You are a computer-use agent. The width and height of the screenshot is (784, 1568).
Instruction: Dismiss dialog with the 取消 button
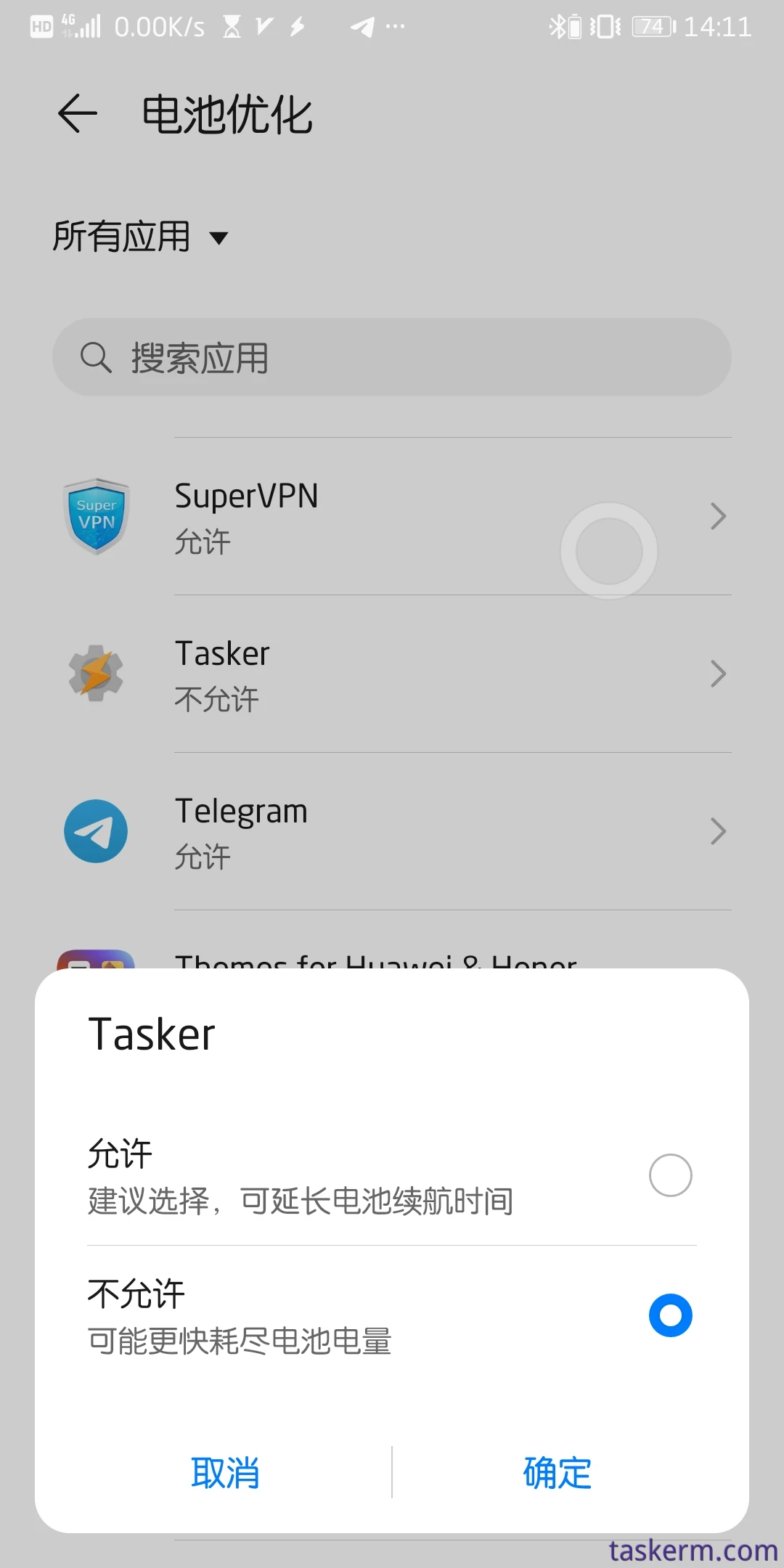225,1472
